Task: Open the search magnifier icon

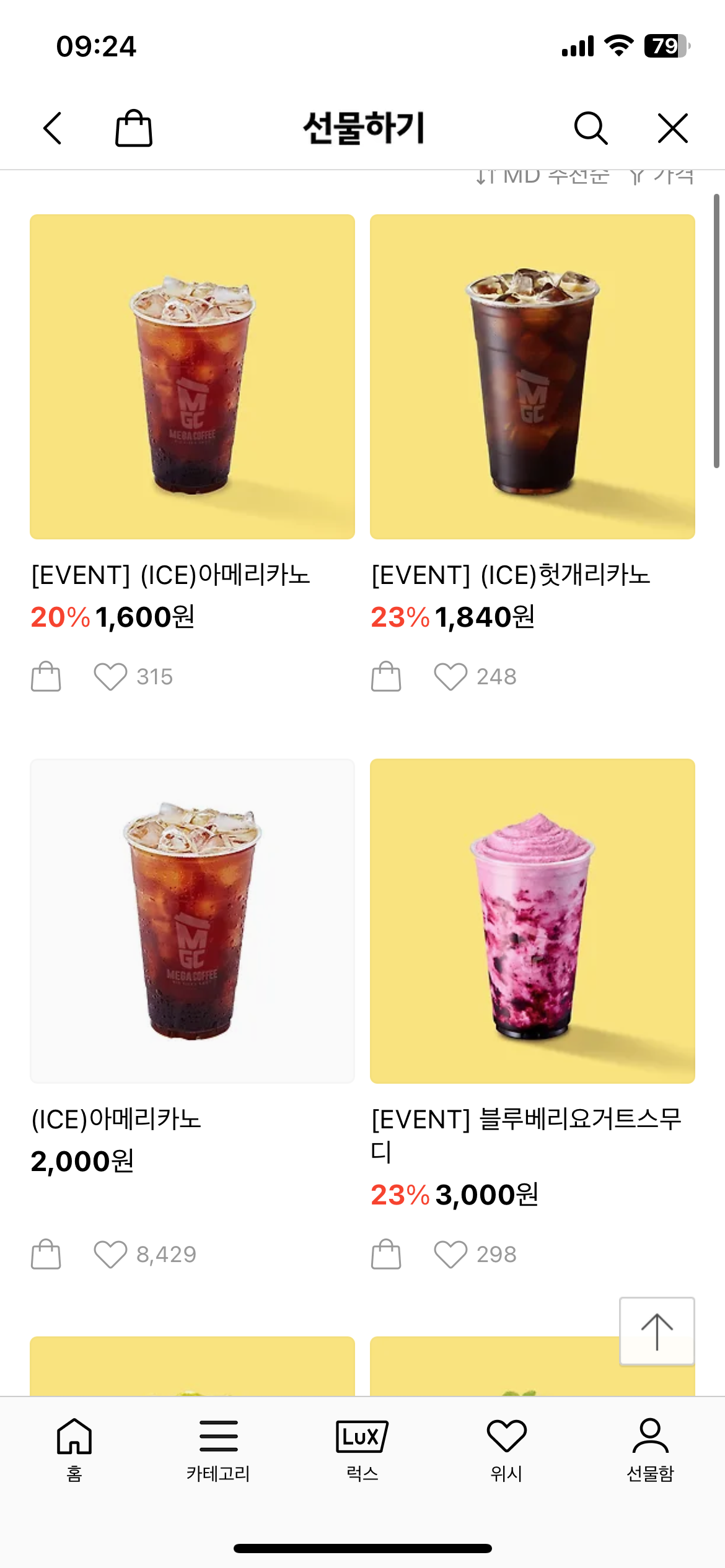Action: click(x=590, y=128)
